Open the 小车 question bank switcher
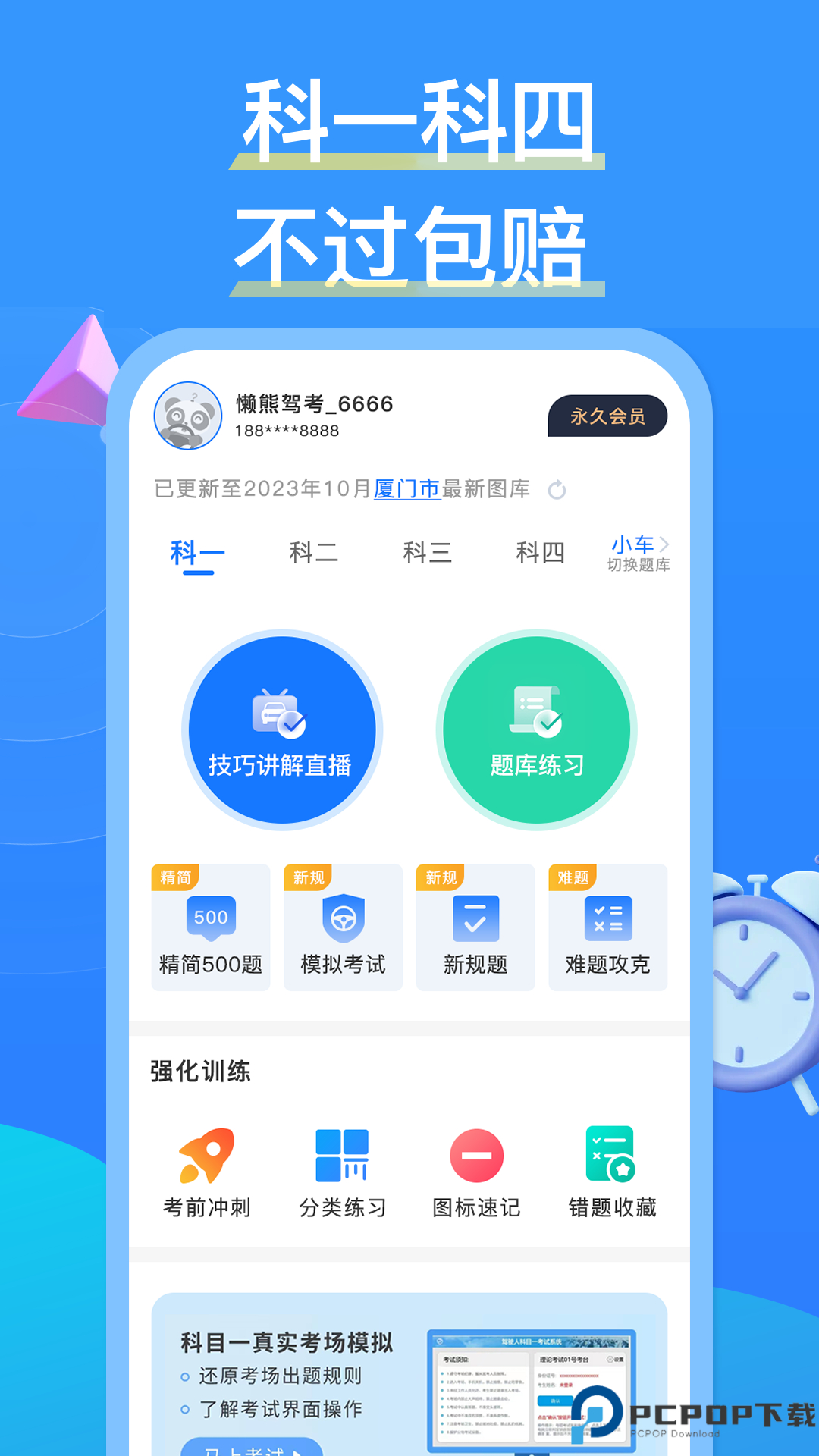The height and width of the screenshot is (1456, 819). coord(633,543)
